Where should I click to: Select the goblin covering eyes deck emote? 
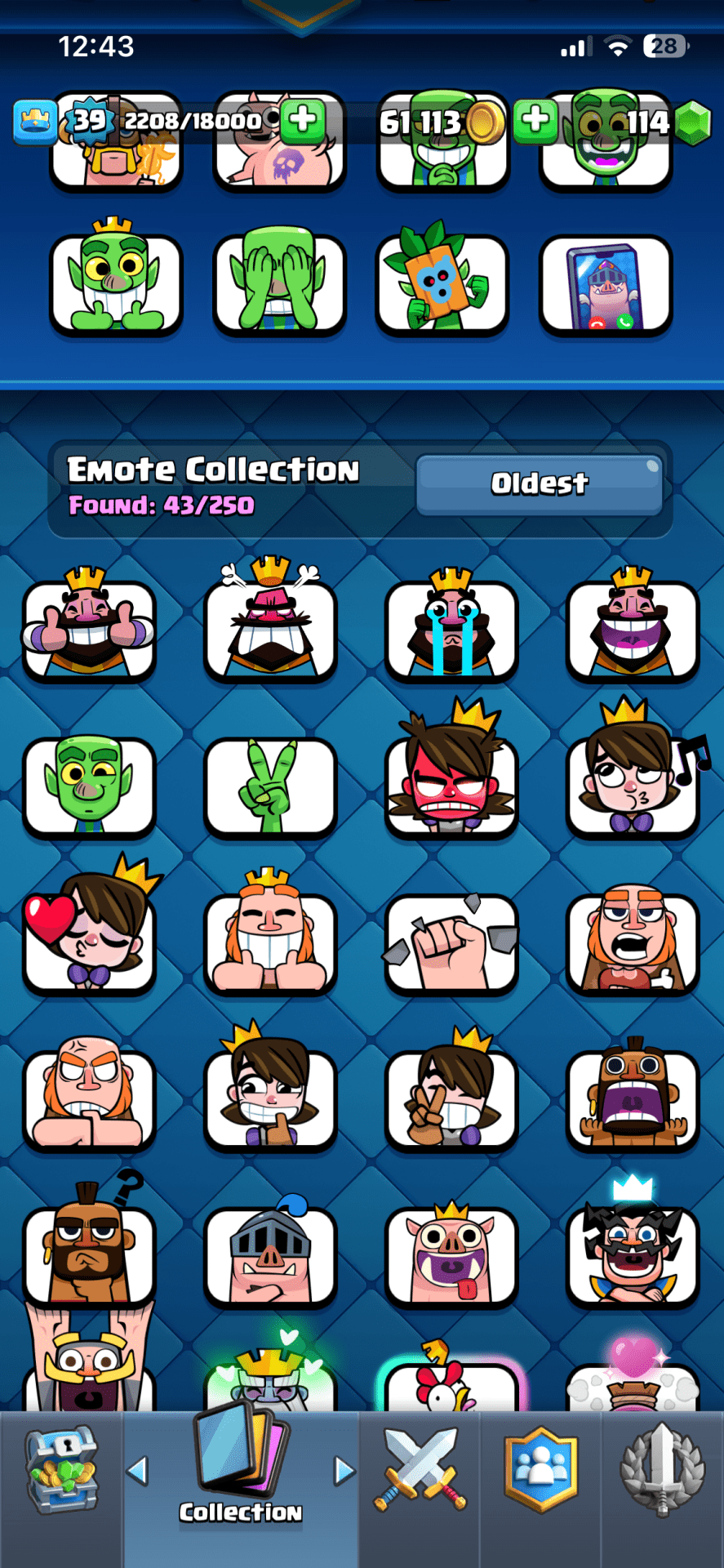pos(278,283)
